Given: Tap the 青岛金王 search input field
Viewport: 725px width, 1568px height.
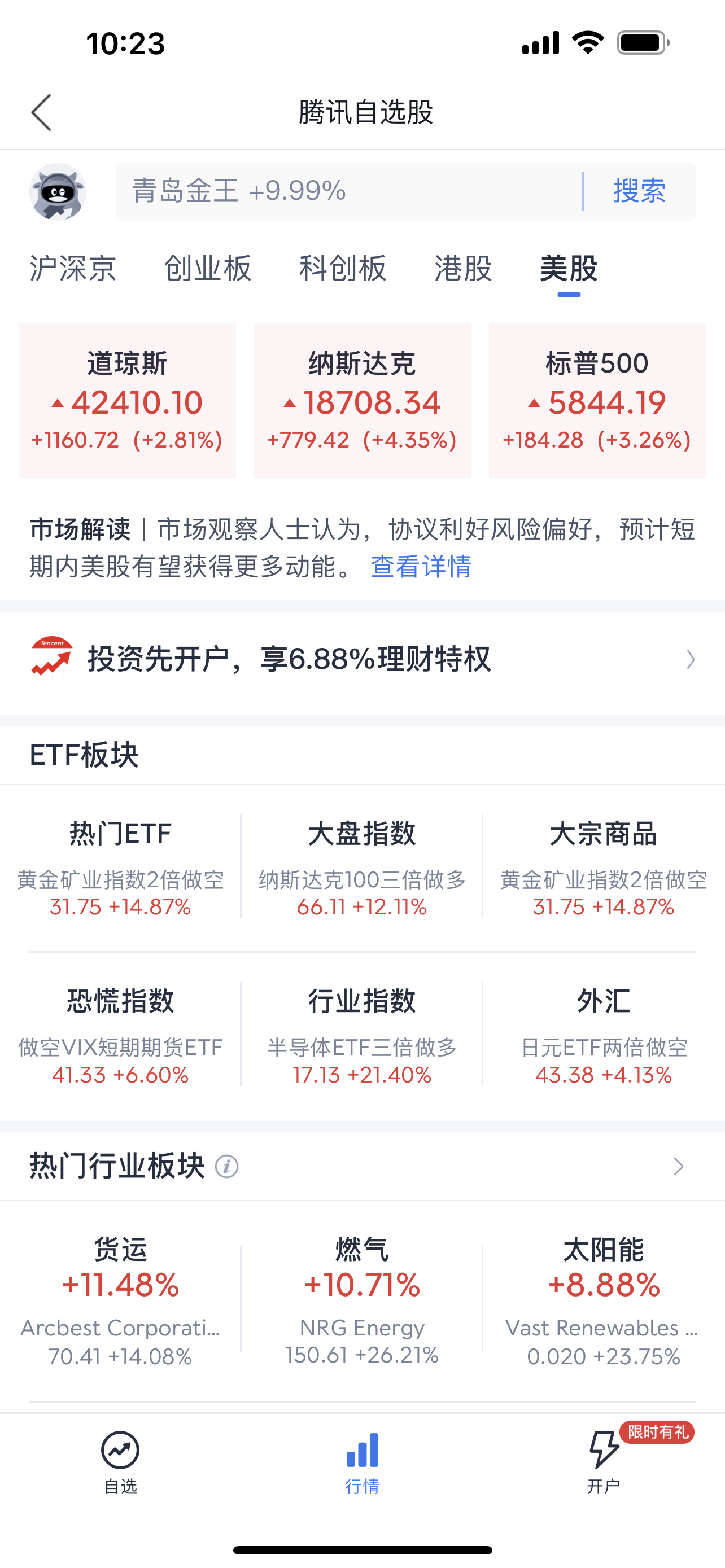Looking at the screenshot, I should (x=304, y=191).
